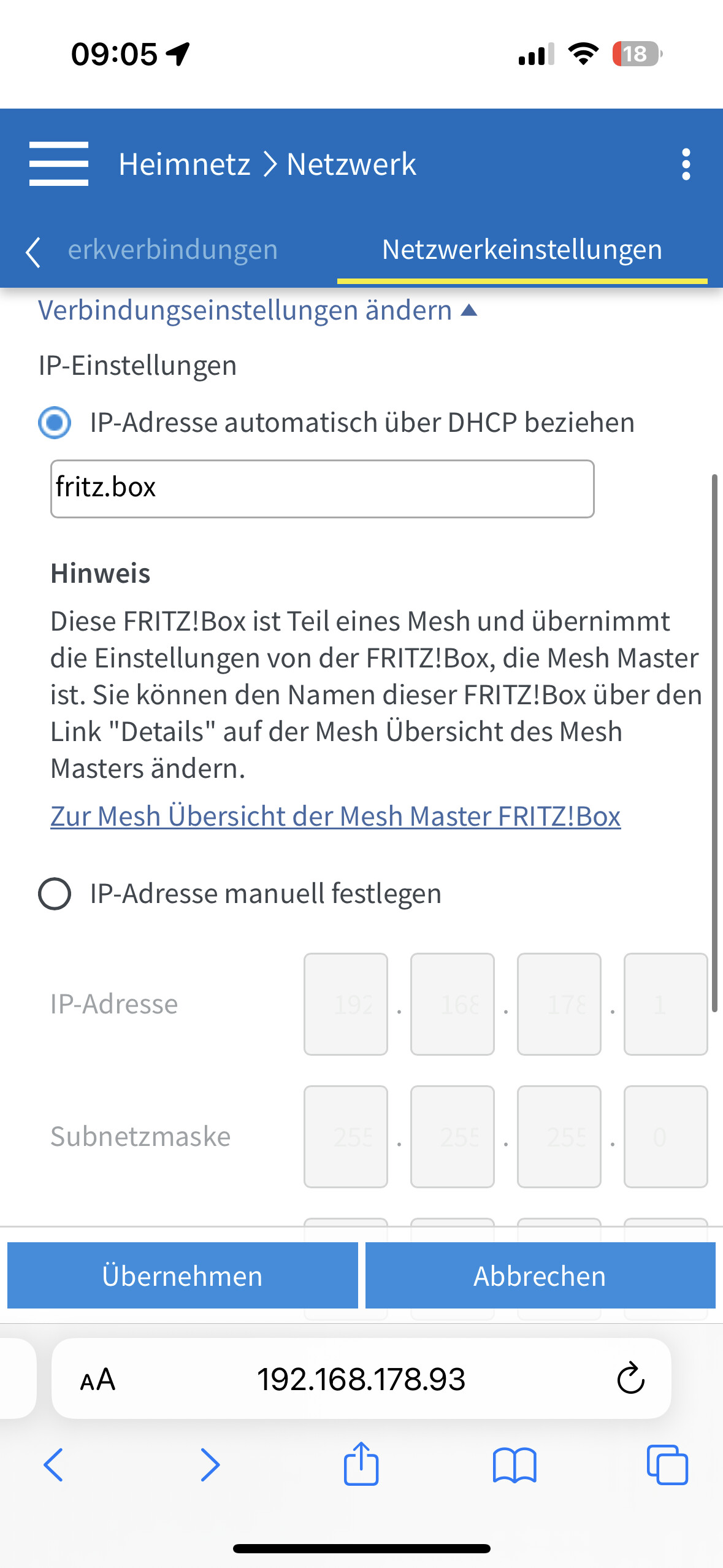Image resolution: width=723 pixels, height=1568 pixels.
Task: Tap Übernehmen to apply settings
Action: 183,1275
